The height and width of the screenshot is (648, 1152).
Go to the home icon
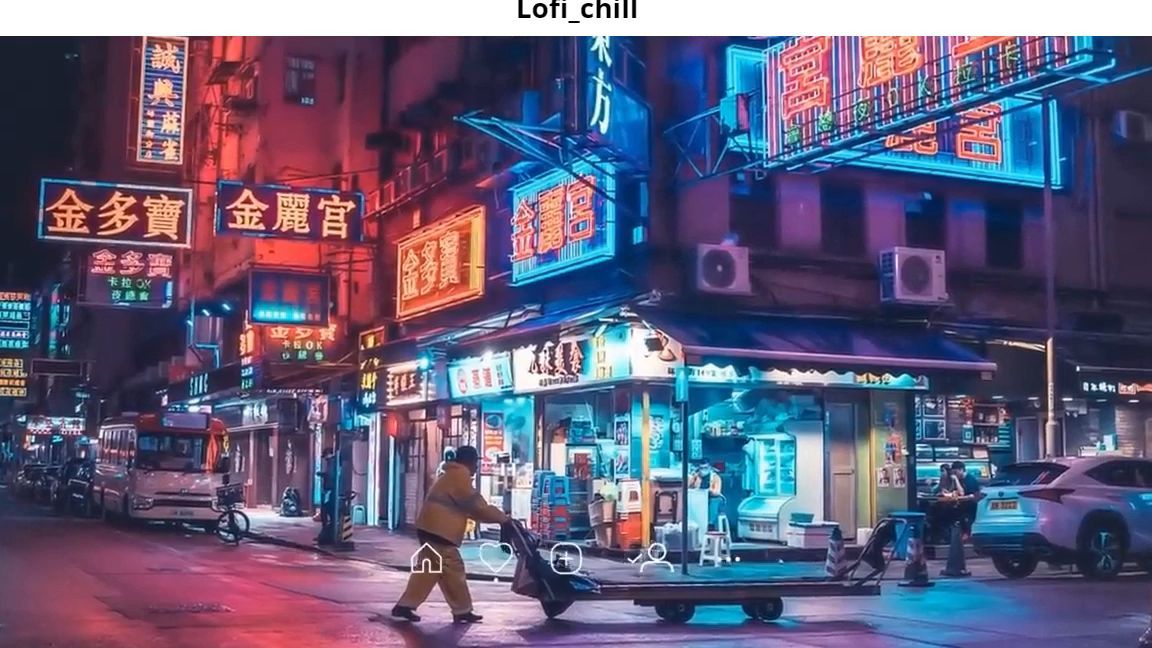click(x=426, y=558)
